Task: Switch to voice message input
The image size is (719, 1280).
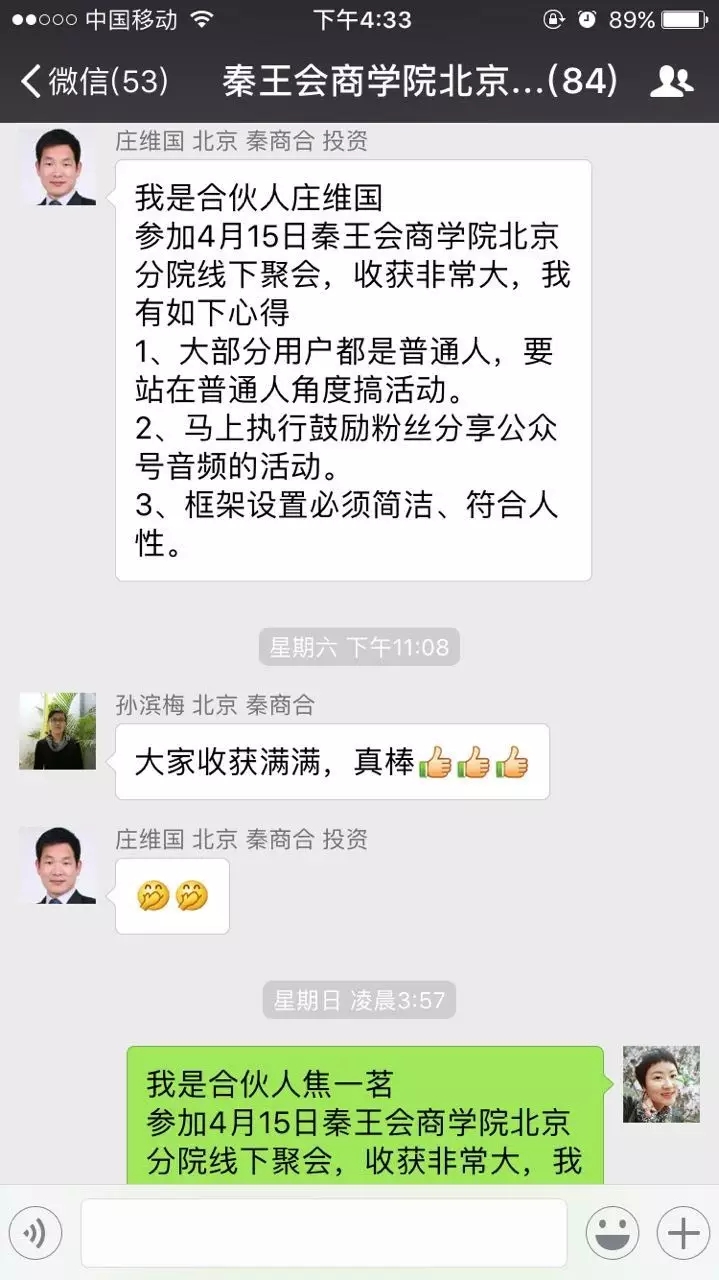Action: click(35, 1233)
